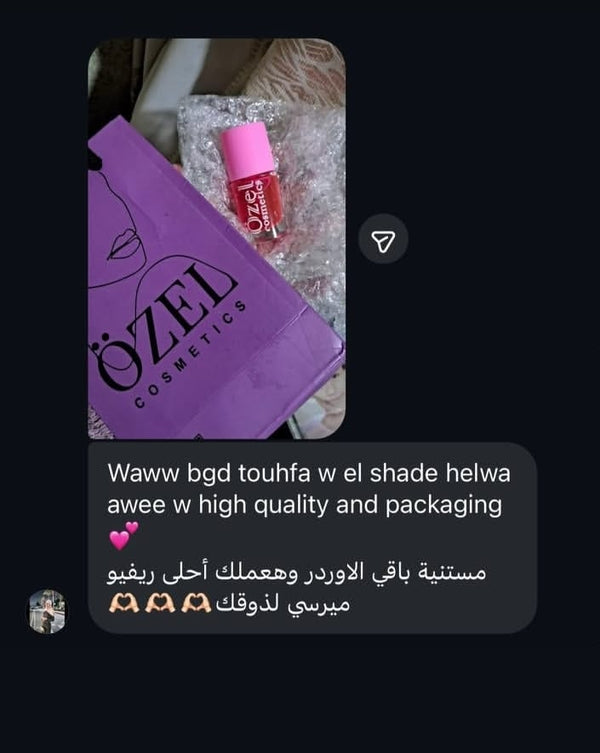Screen dimensions: 600x753
Task: Open the Ozel Cosmetics photo message
Action: (x=216, y=240)
